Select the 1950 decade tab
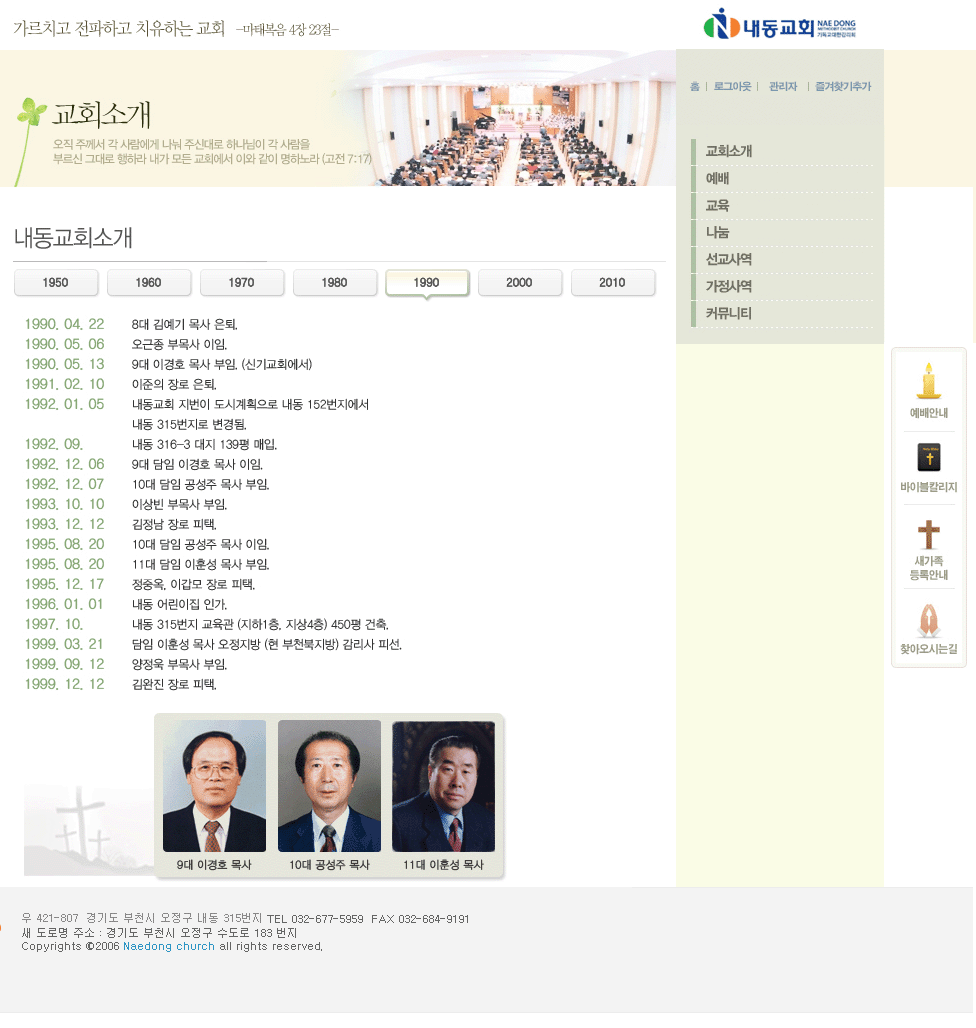 (x=56, y=283)
